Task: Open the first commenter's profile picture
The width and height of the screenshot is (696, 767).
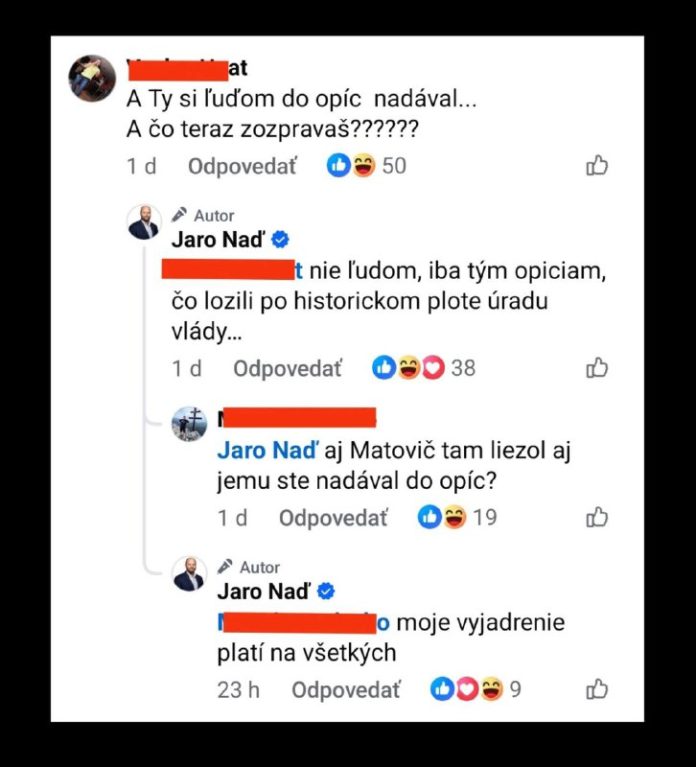Action: coord(92,79)
